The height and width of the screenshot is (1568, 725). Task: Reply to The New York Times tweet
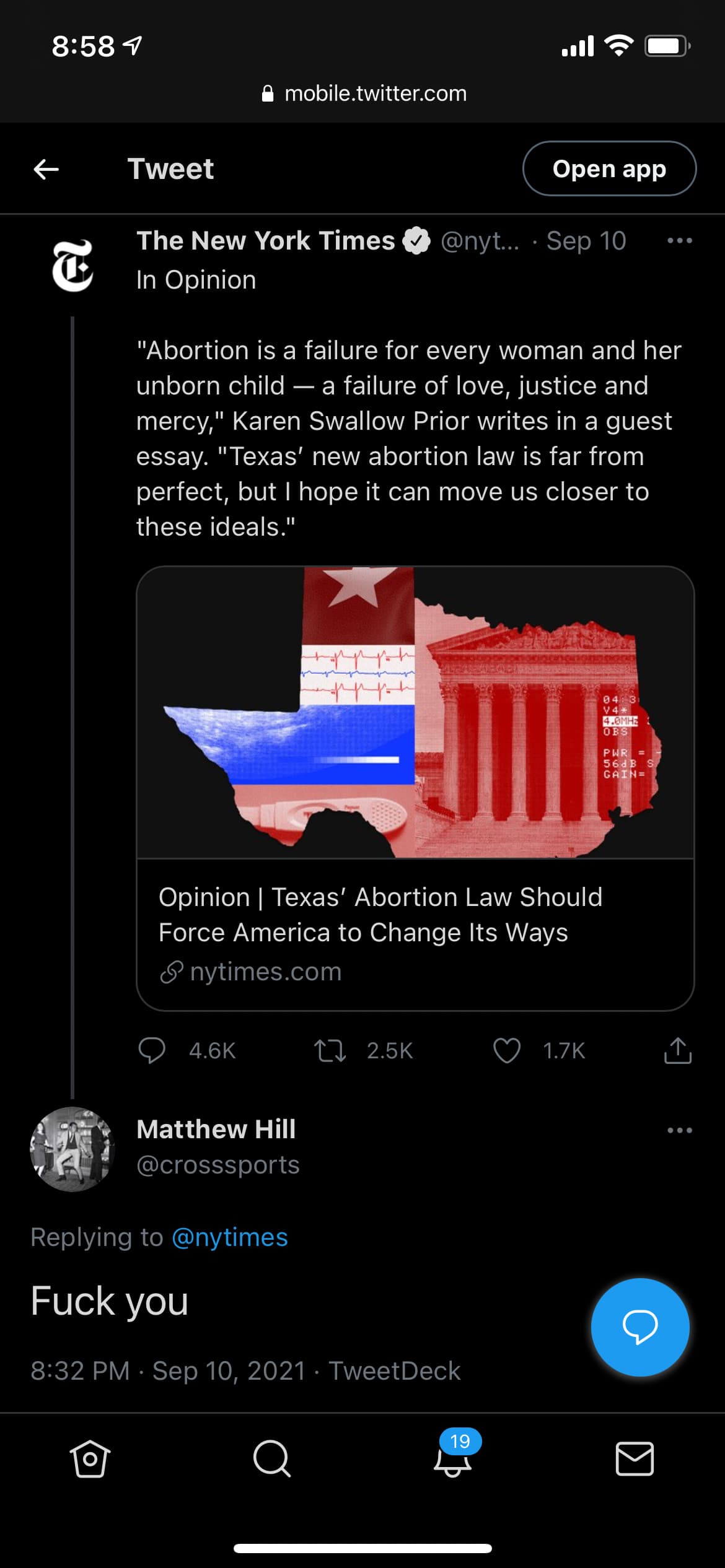(x=152, y=1050)
